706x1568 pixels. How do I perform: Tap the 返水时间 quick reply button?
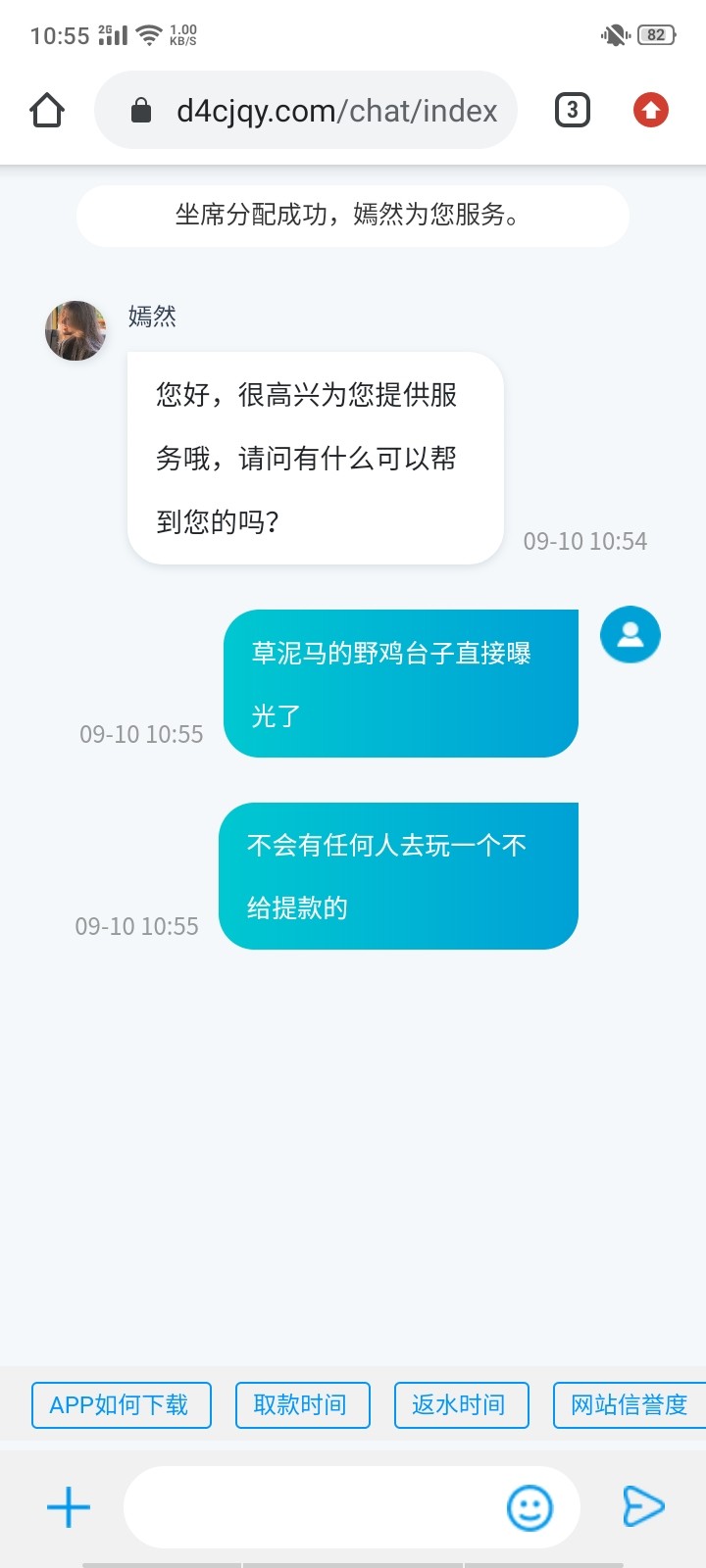pos(461,1404)
